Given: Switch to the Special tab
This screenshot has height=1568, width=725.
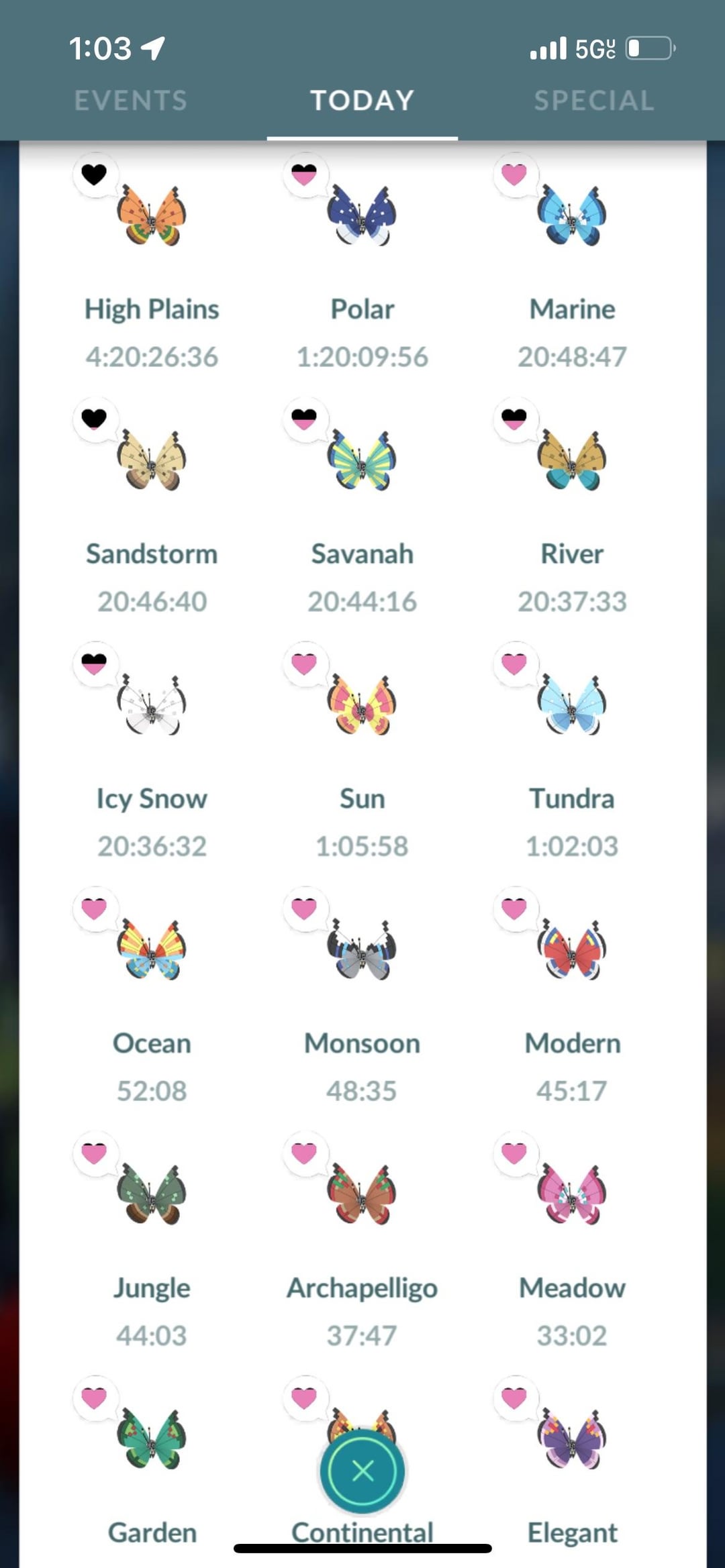Looking at the screenshot, I should click(593, 101).
